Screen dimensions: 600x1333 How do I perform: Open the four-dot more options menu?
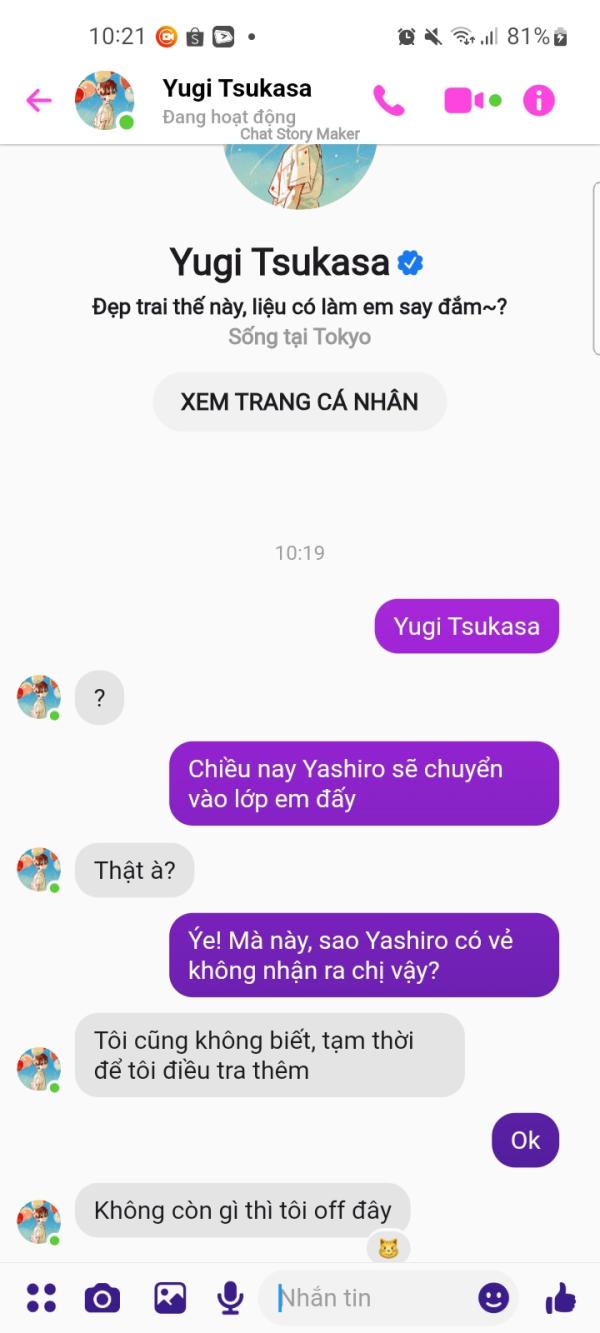(41, 1298)
